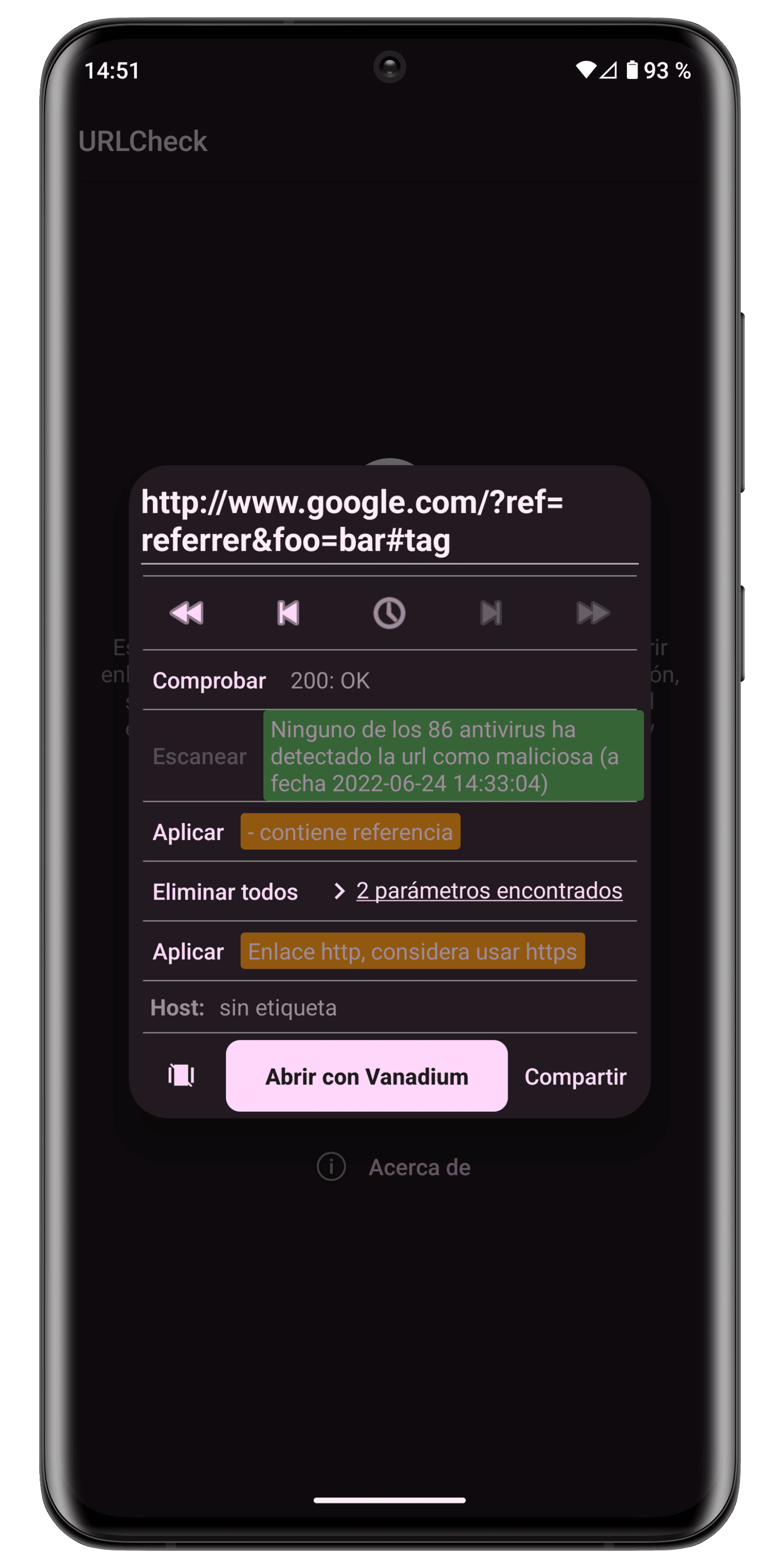Tap the toggle icon left of Abrir con Vanadium
Screen dimensions: 784x1568
point(181,1076)
